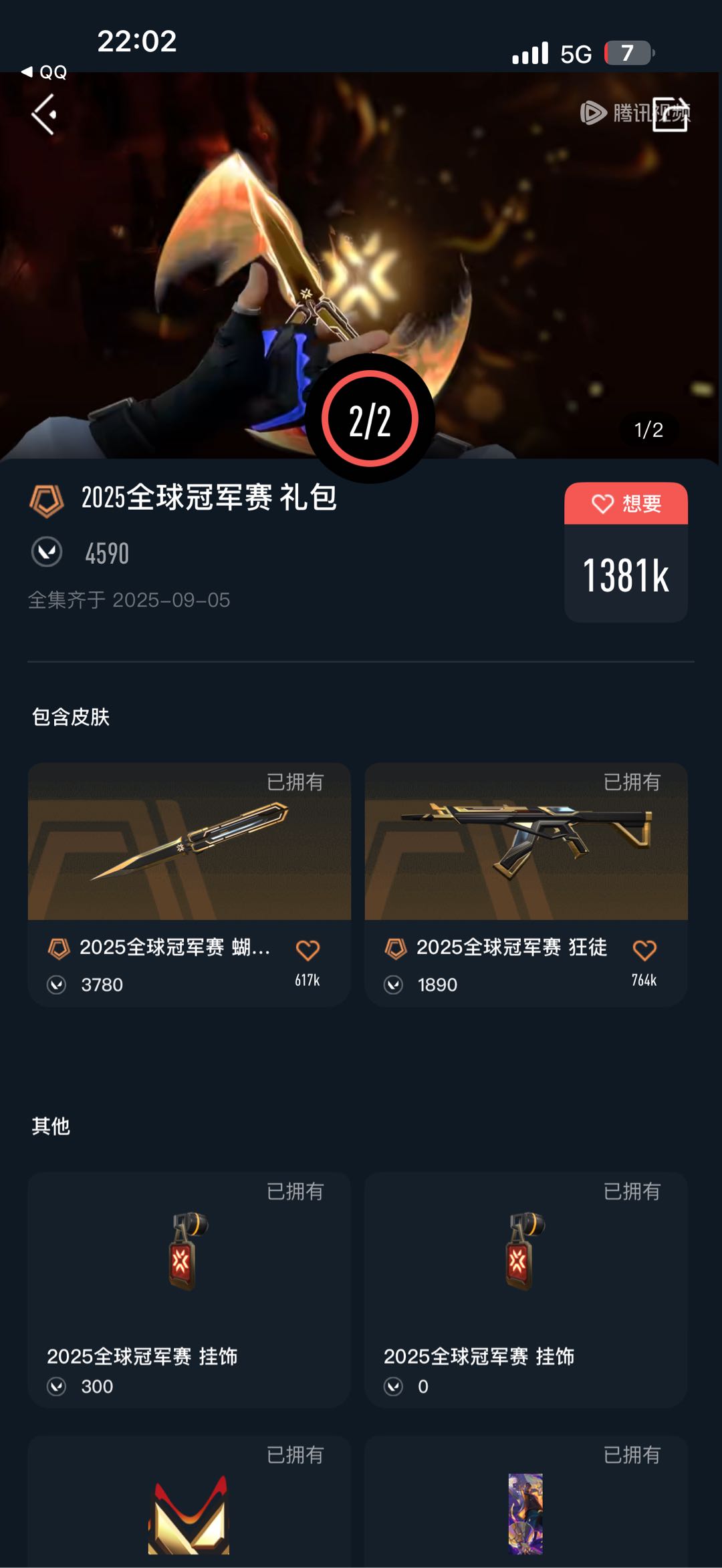Image resolution: width=722 pixels, height=1568 pixels.
Task: Open the 挂饰 item priced 300
Action: 189,1289
